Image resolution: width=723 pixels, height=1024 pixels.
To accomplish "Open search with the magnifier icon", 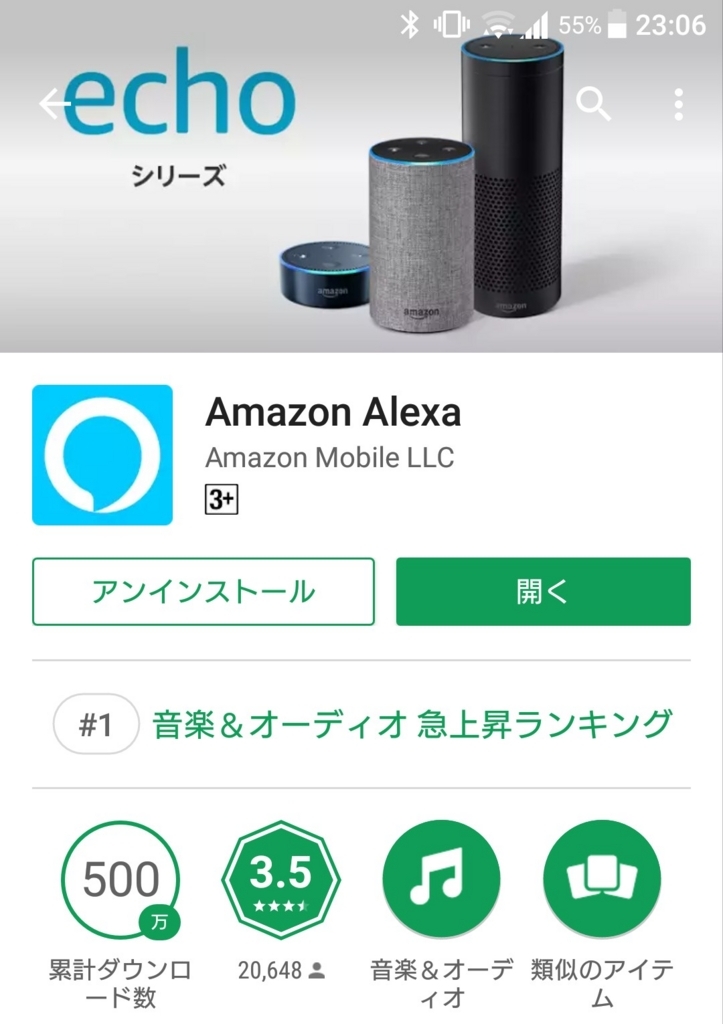I will (594, 103).
